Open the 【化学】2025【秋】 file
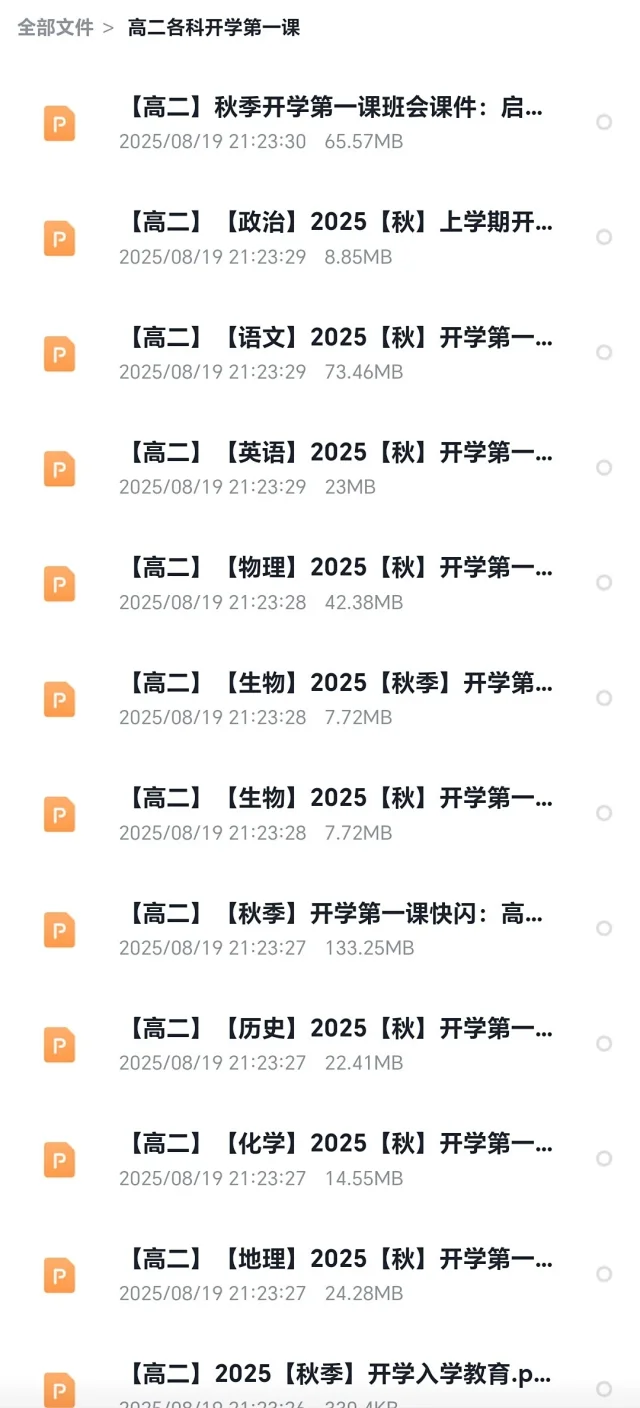The width and height of the screenshot is (640, 1408). (x=320, y=1158)
